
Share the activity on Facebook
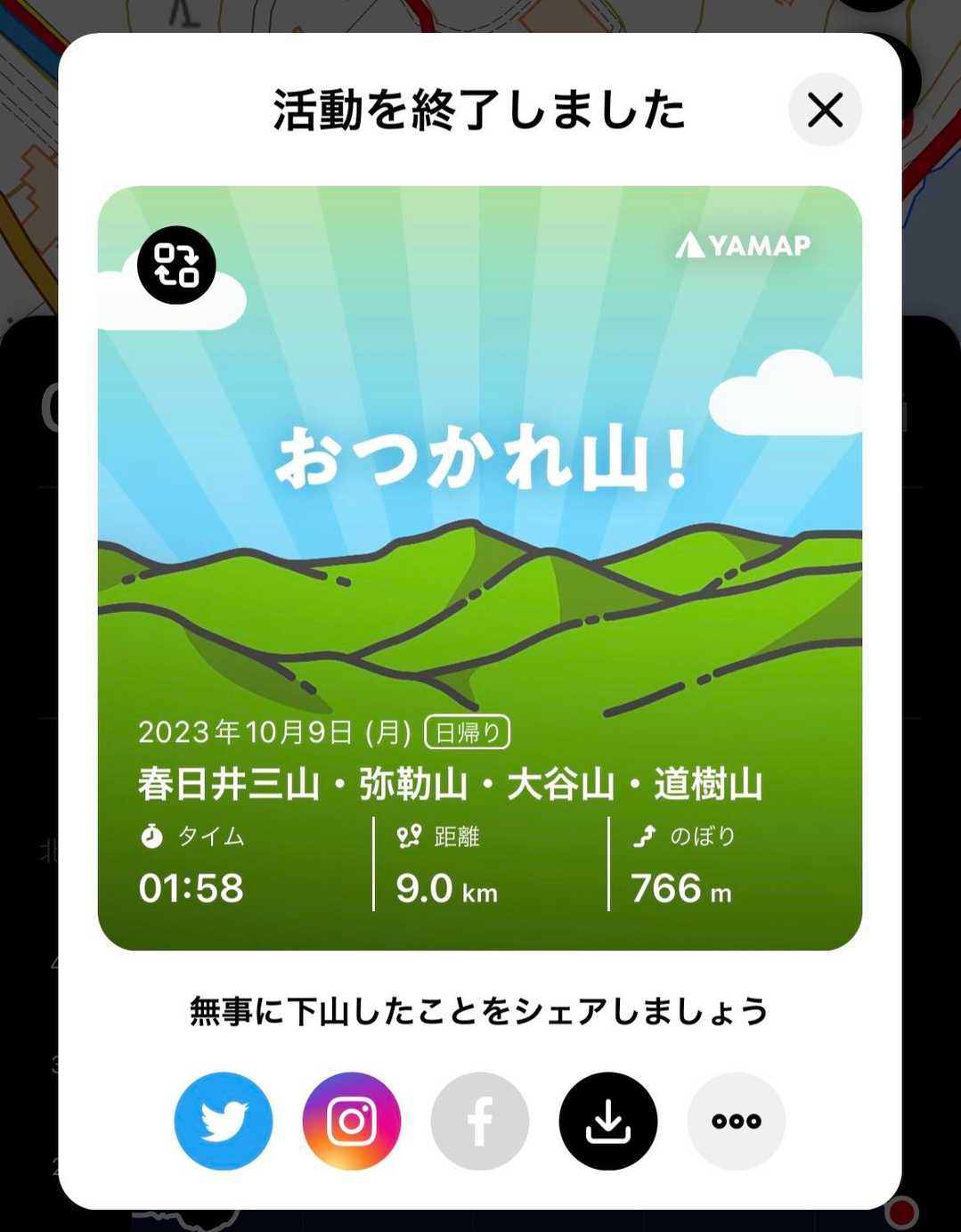(x=480, y=1121)
